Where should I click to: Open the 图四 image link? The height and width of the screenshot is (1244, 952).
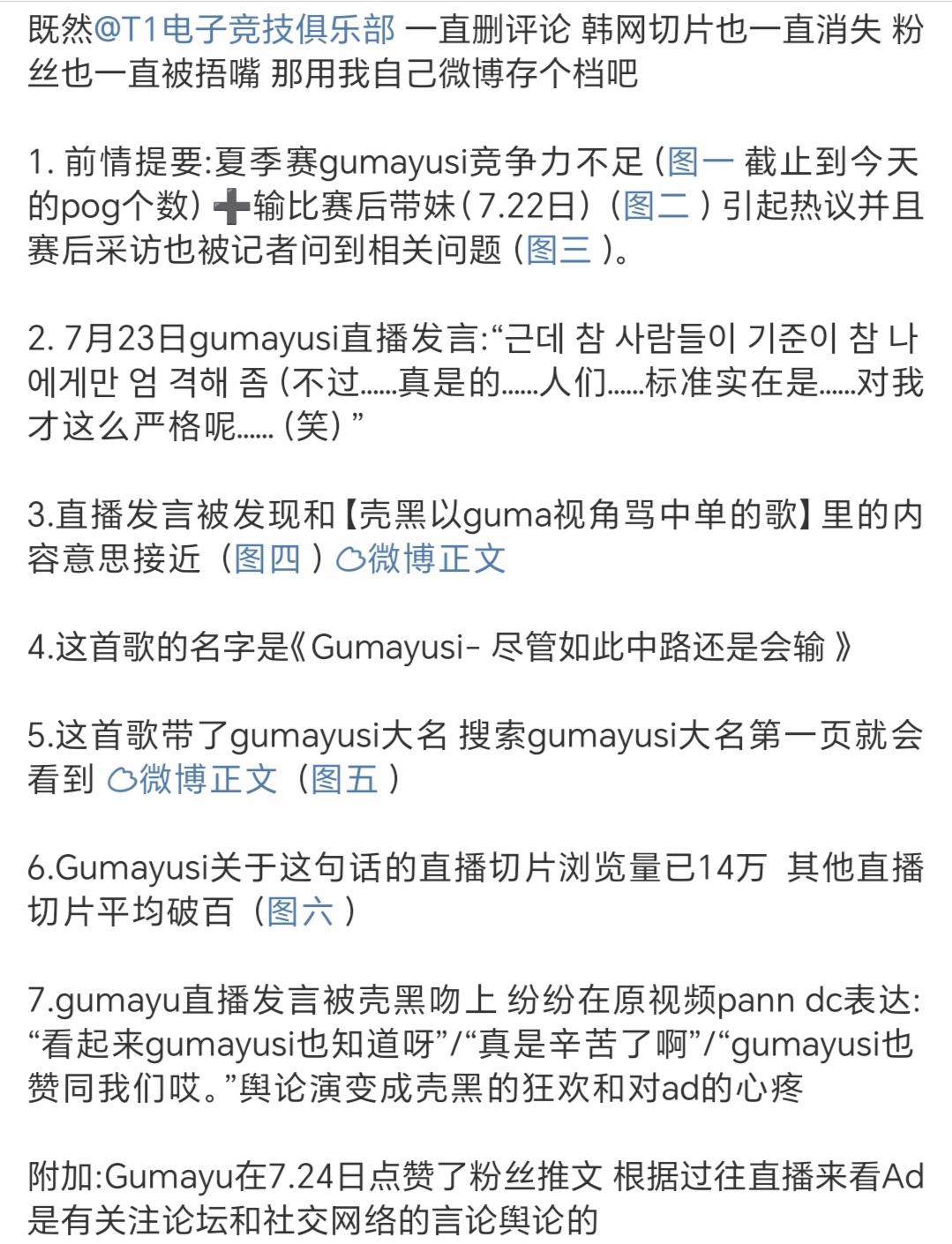click(266, 558)
